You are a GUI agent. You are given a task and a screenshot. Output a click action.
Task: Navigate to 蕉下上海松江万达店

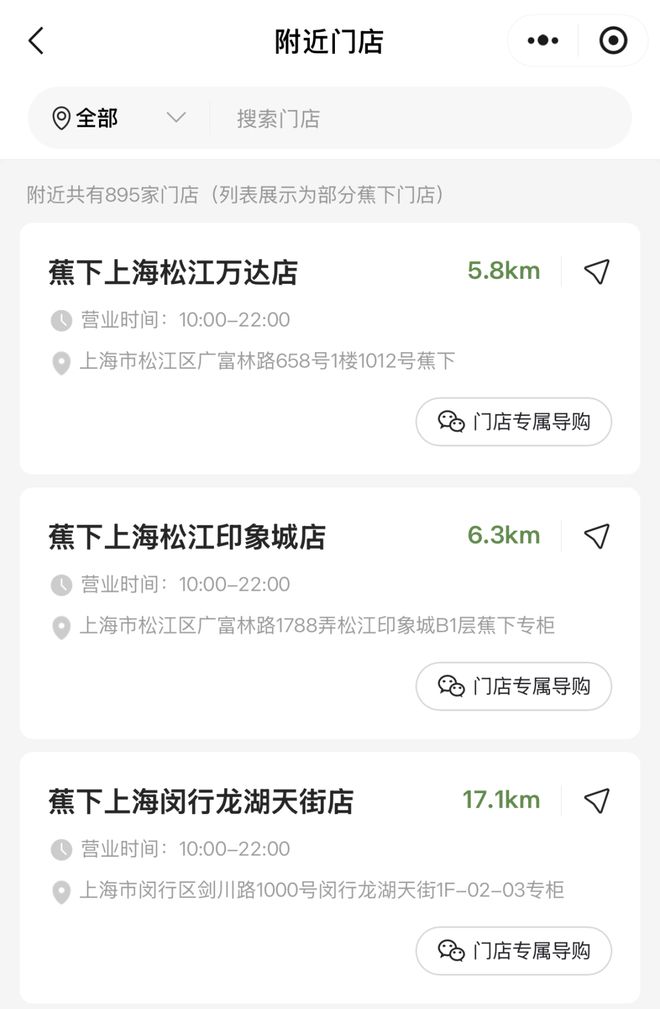(x=597, y=272)
